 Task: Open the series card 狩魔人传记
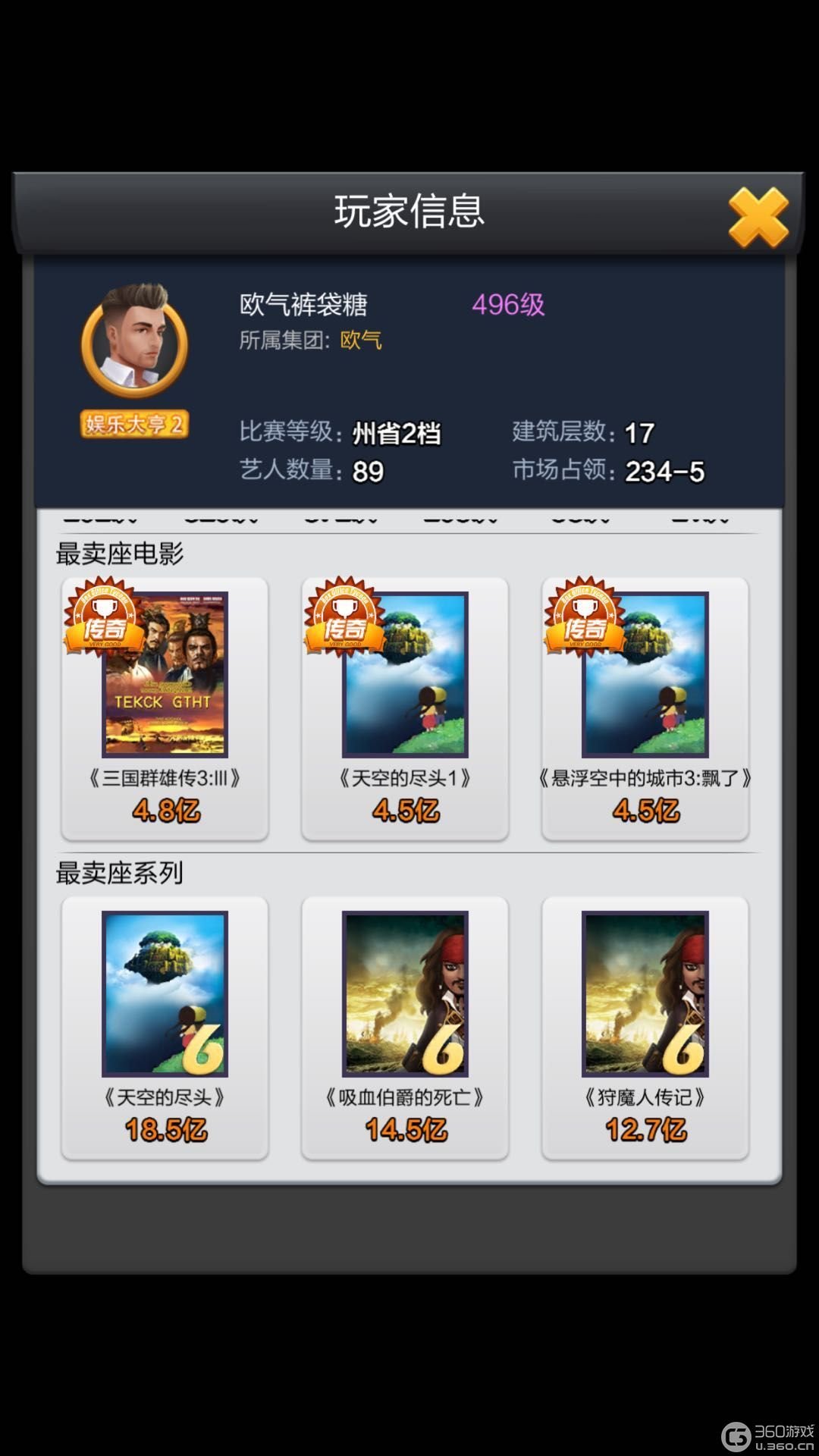(x=645, y=1028)
